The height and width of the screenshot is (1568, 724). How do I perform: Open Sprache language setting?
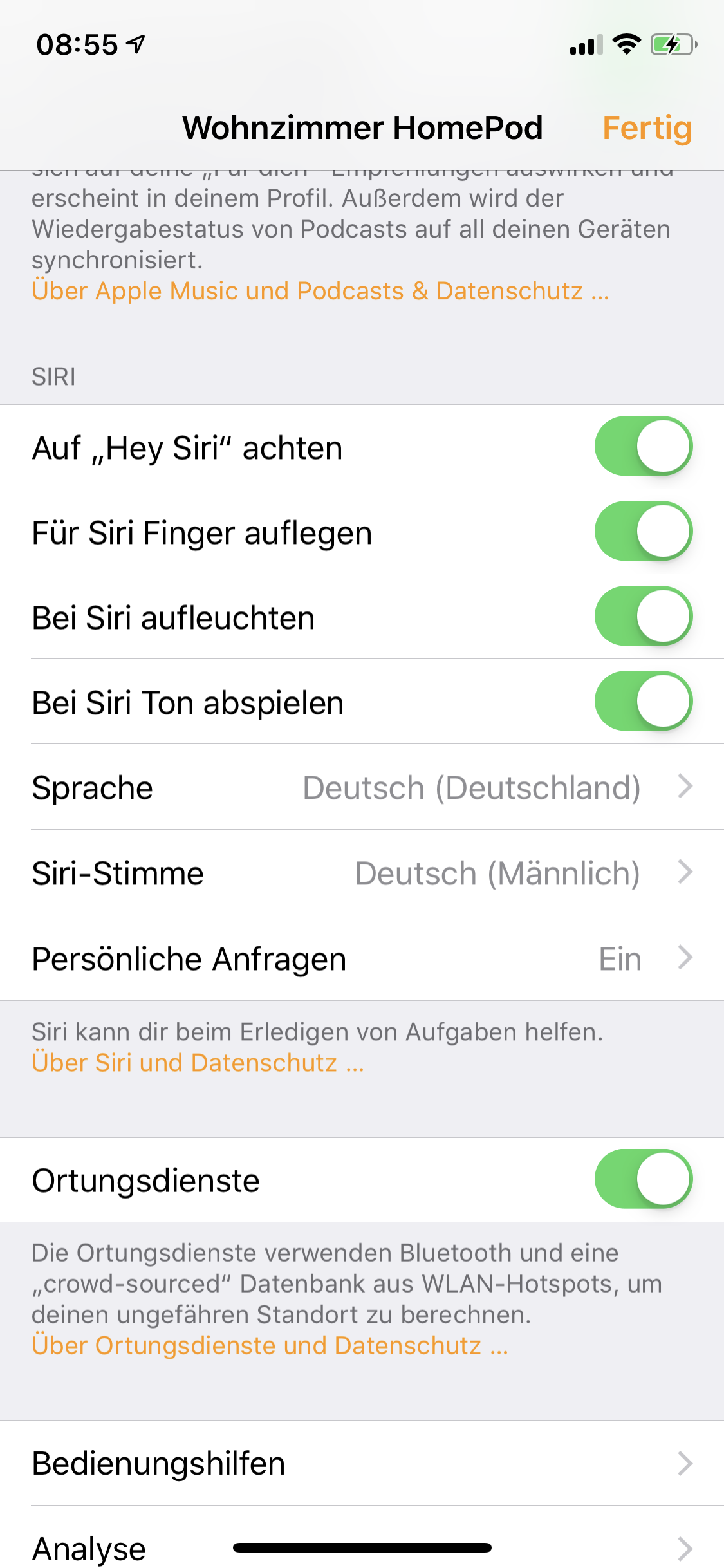pos(362,787)
